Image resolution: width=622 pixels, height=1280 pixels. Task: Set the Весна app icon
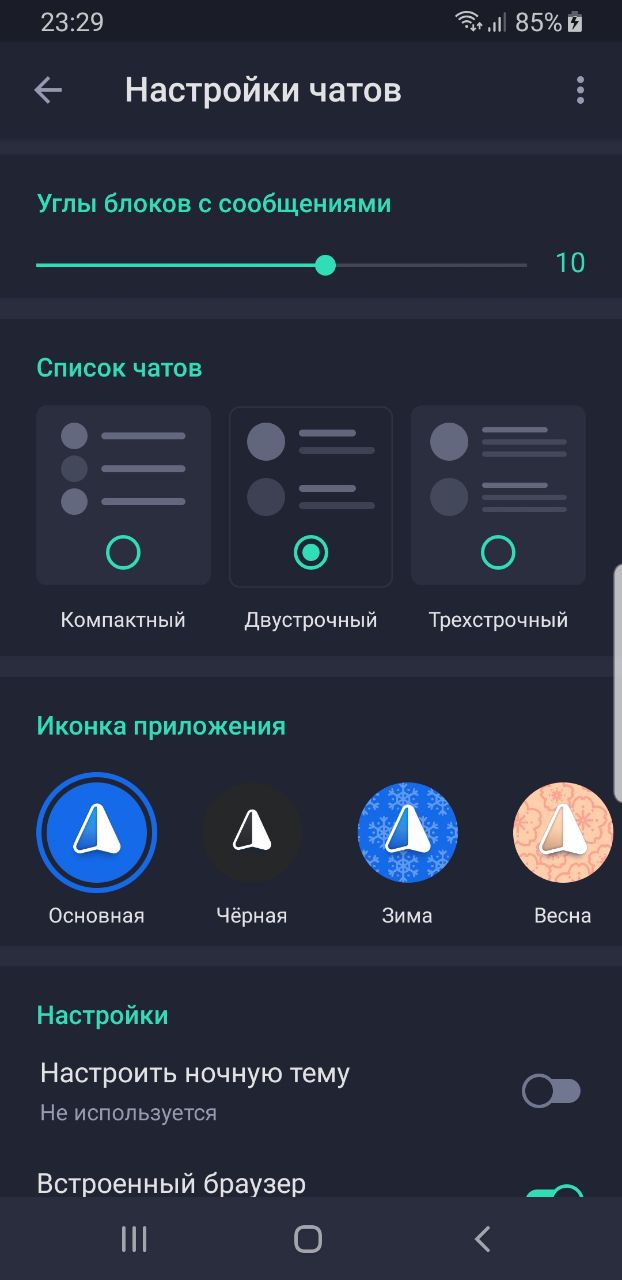click(562, 833)
